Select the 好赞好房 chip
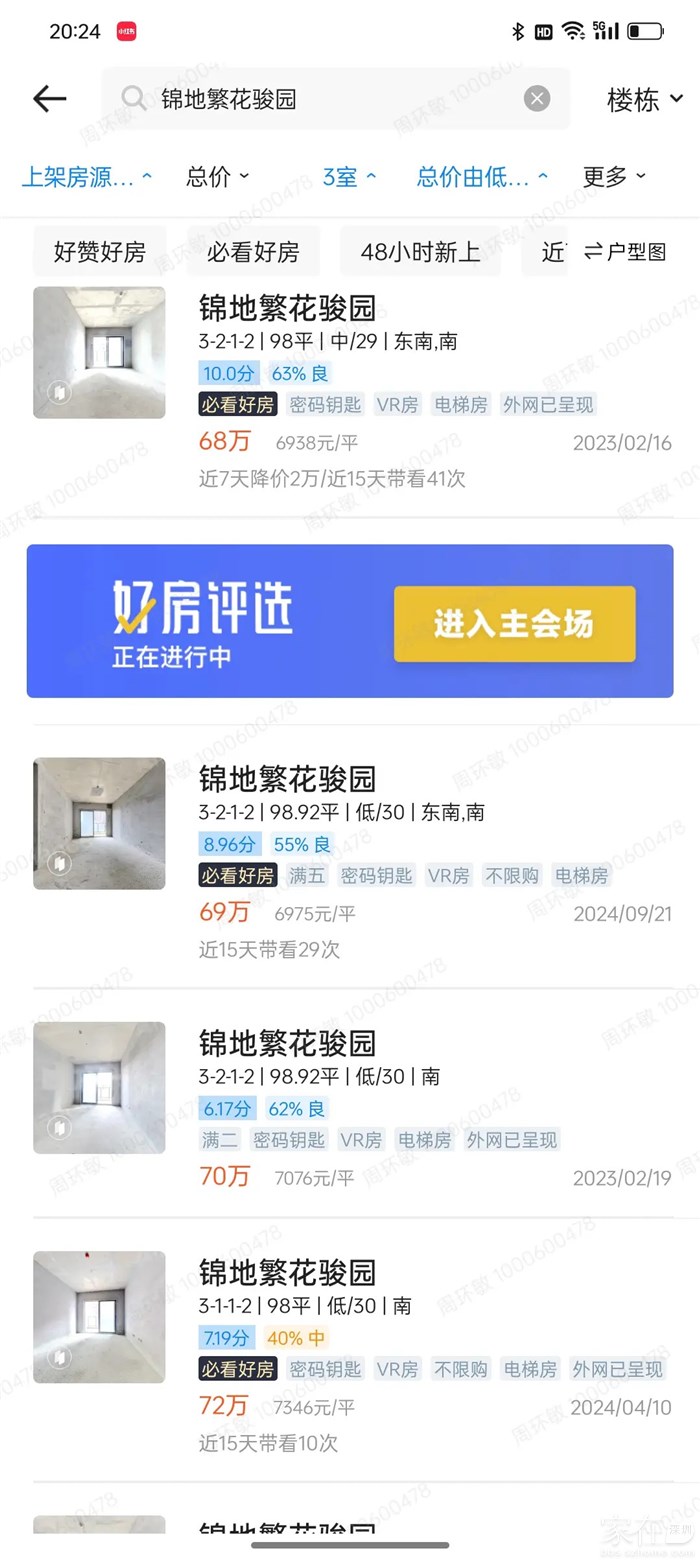 [99, 252]
